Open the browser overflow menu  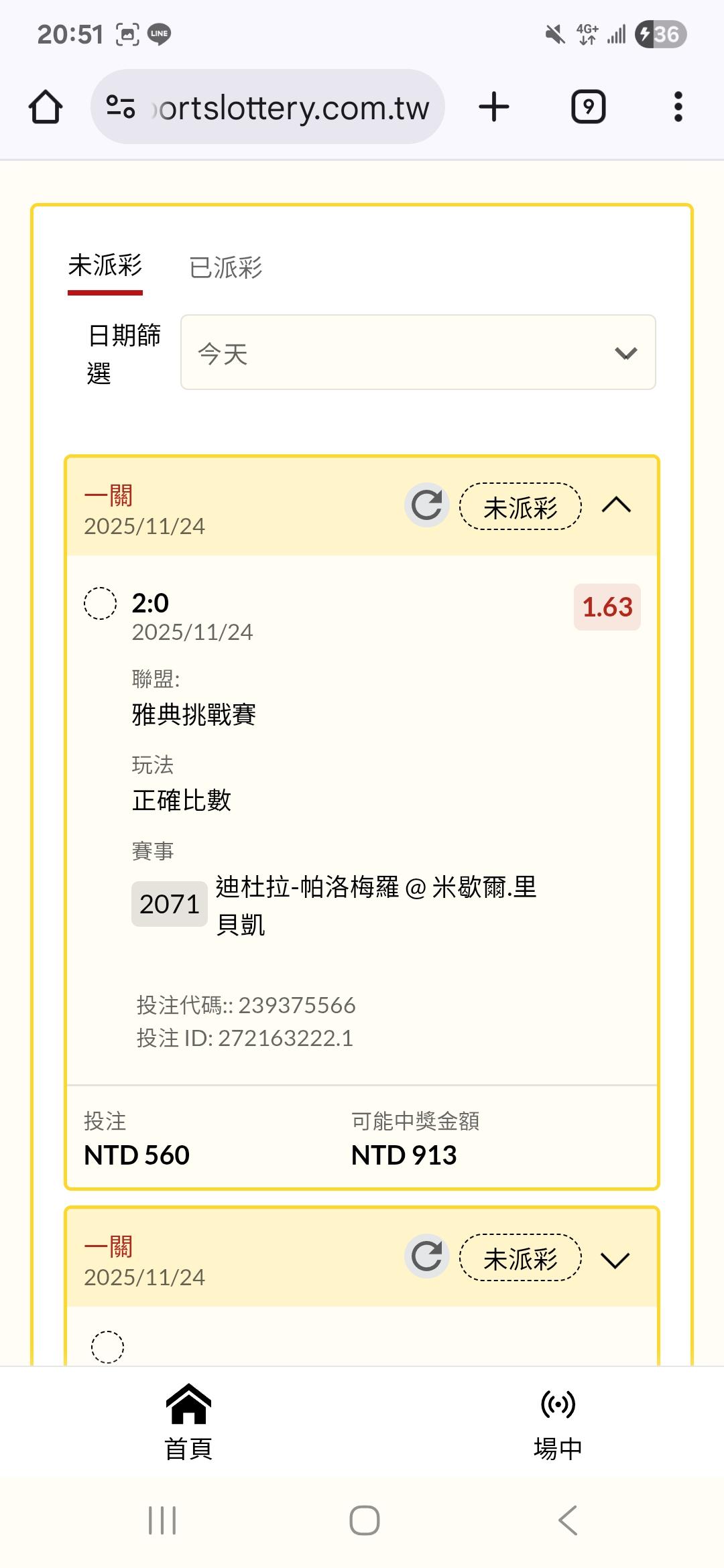click(678, 107)
